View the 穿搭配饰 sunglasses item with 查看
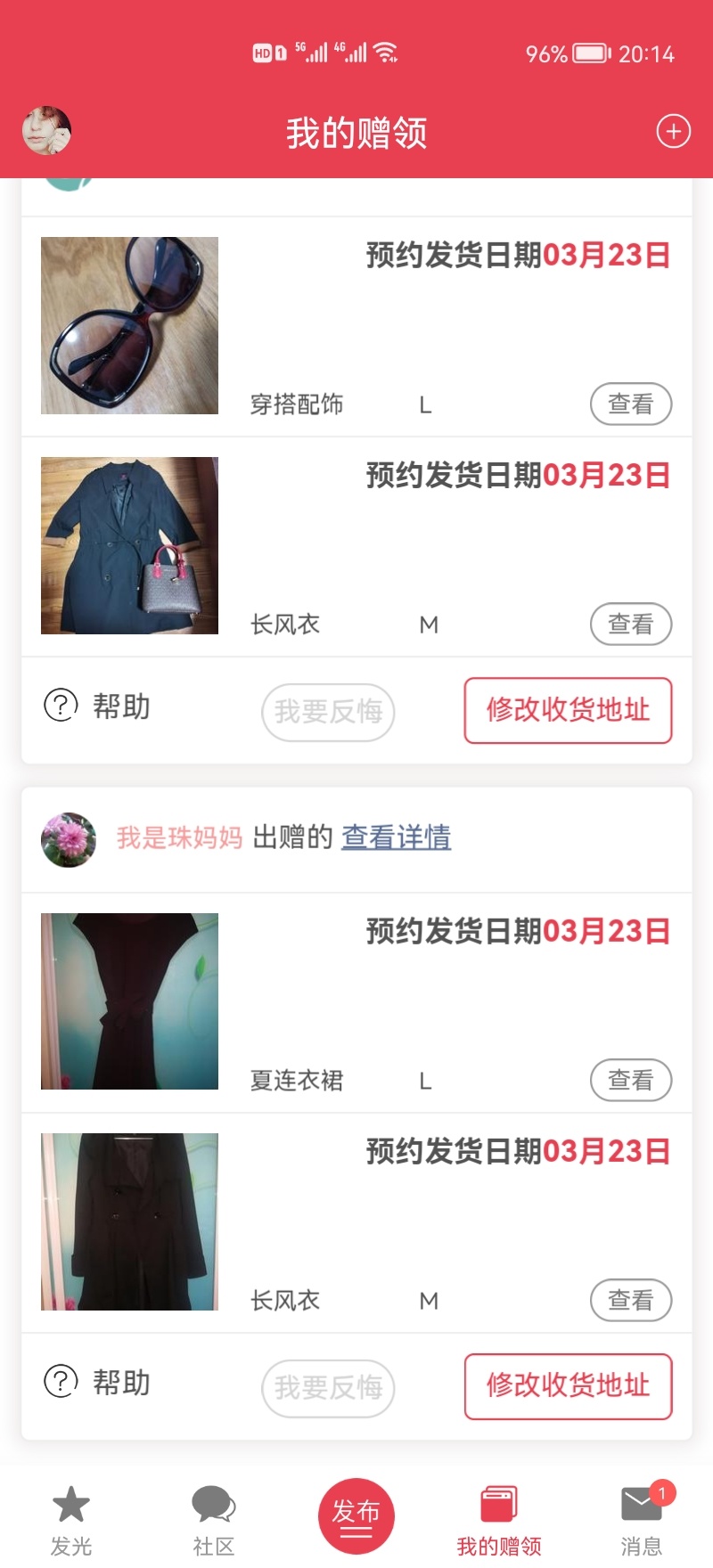713x1568 pixels. tap(631, 404)
